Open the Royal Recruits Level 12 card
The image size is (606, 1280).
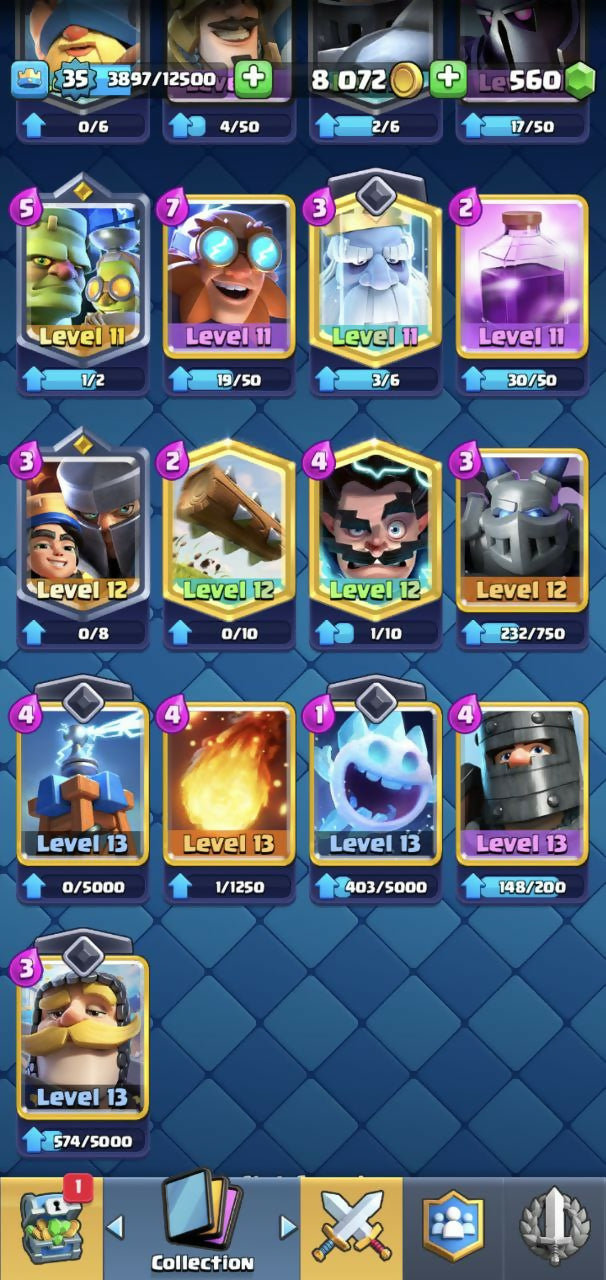(x=81, y=530)
